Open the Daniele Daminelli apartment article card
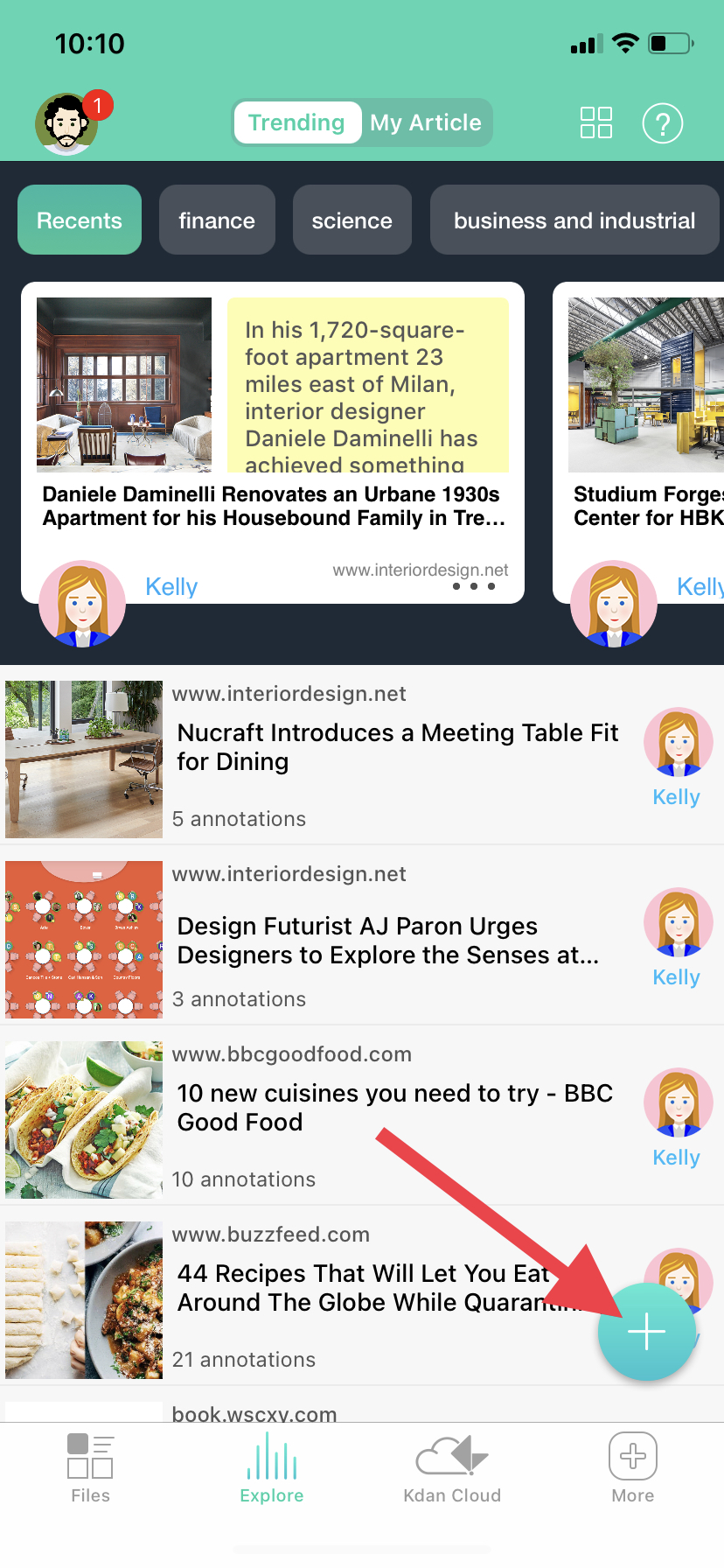 [273, 506]
